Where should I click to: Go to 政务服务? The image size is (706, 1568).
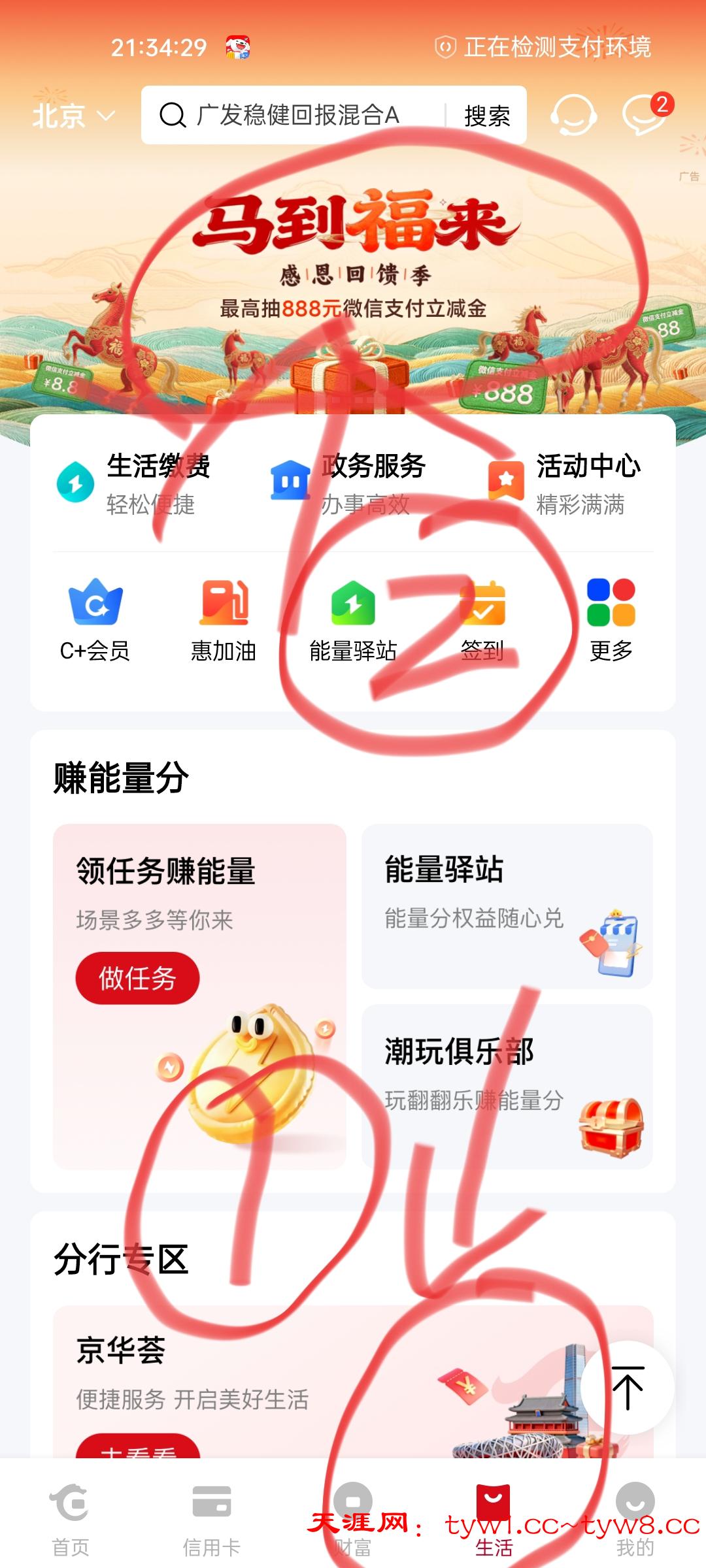[x=348, y=483]
